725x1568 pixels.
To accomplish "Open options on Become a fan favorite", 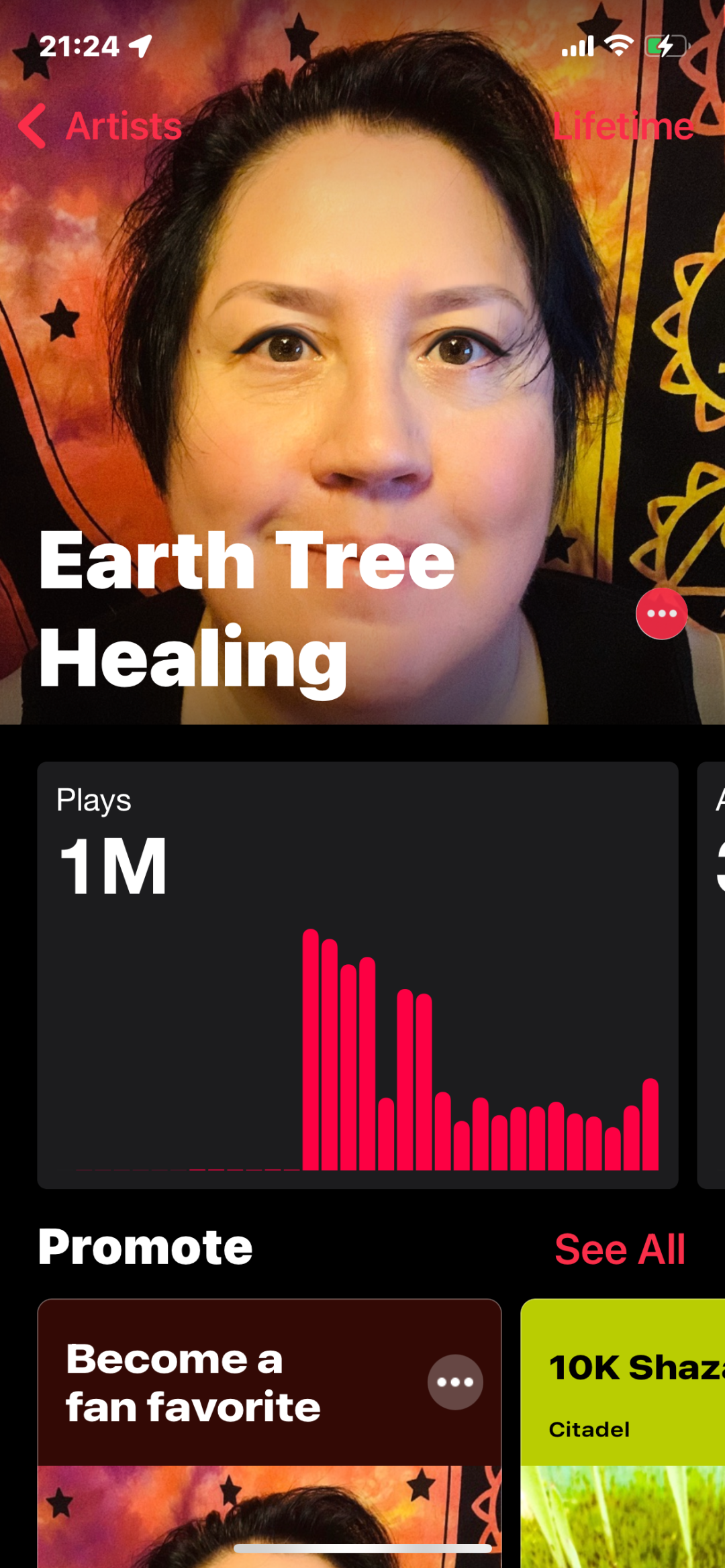I will click(455, 1382).
